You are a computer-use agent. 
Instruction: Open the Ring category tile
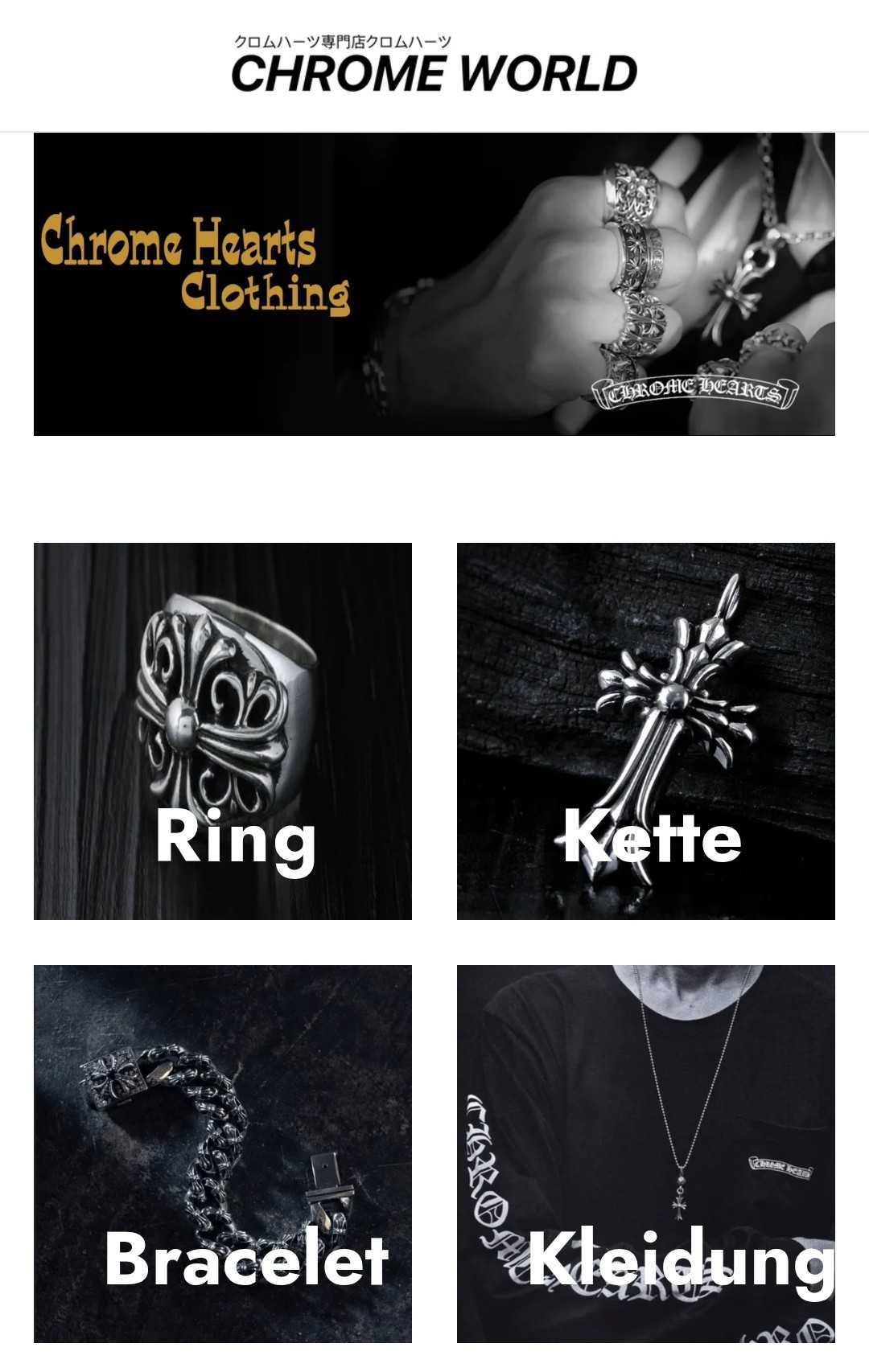pyautogui.click(x=223, y=731)
